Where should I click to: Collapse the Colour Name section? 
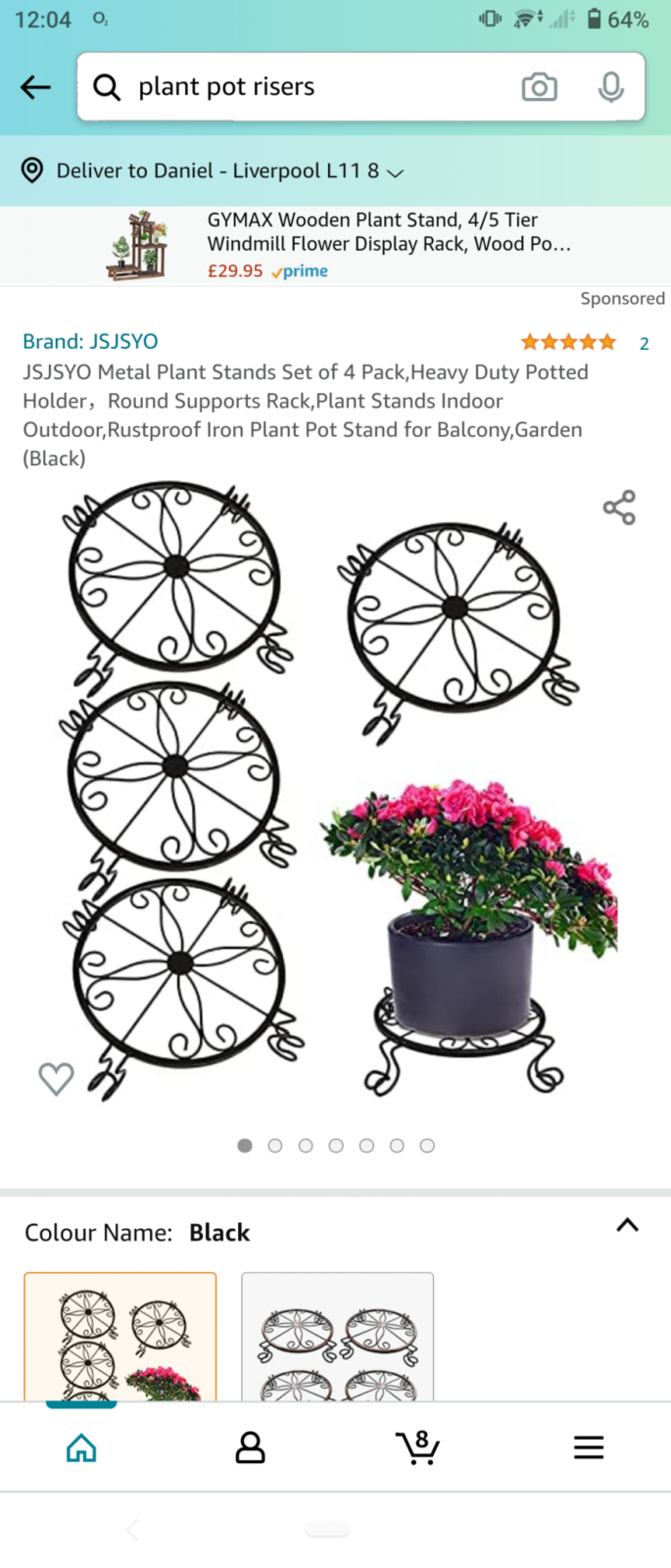click(627, 1225)
